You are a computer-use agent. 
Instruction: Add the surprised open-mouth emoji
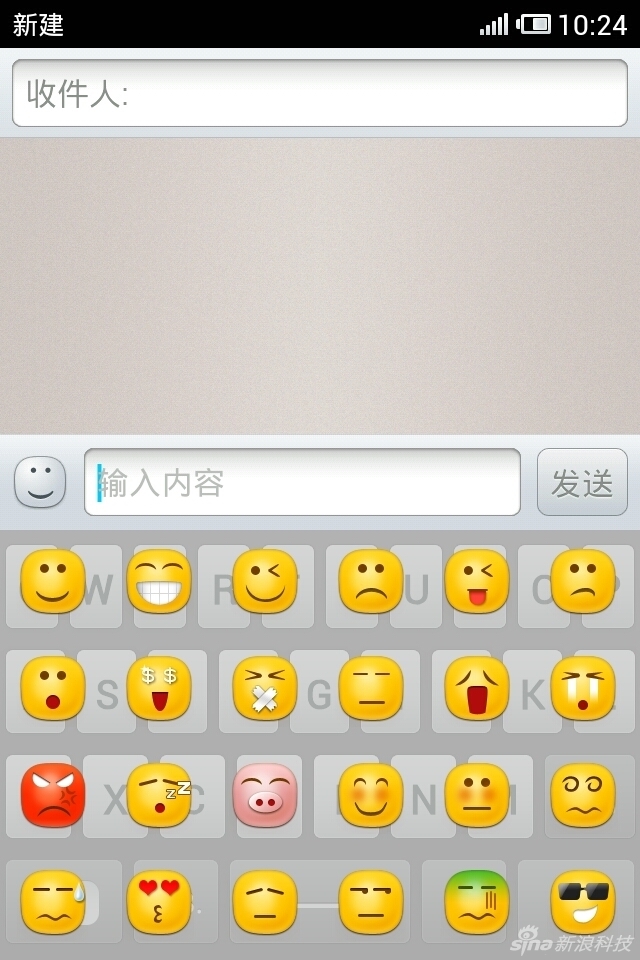(53, 688)
